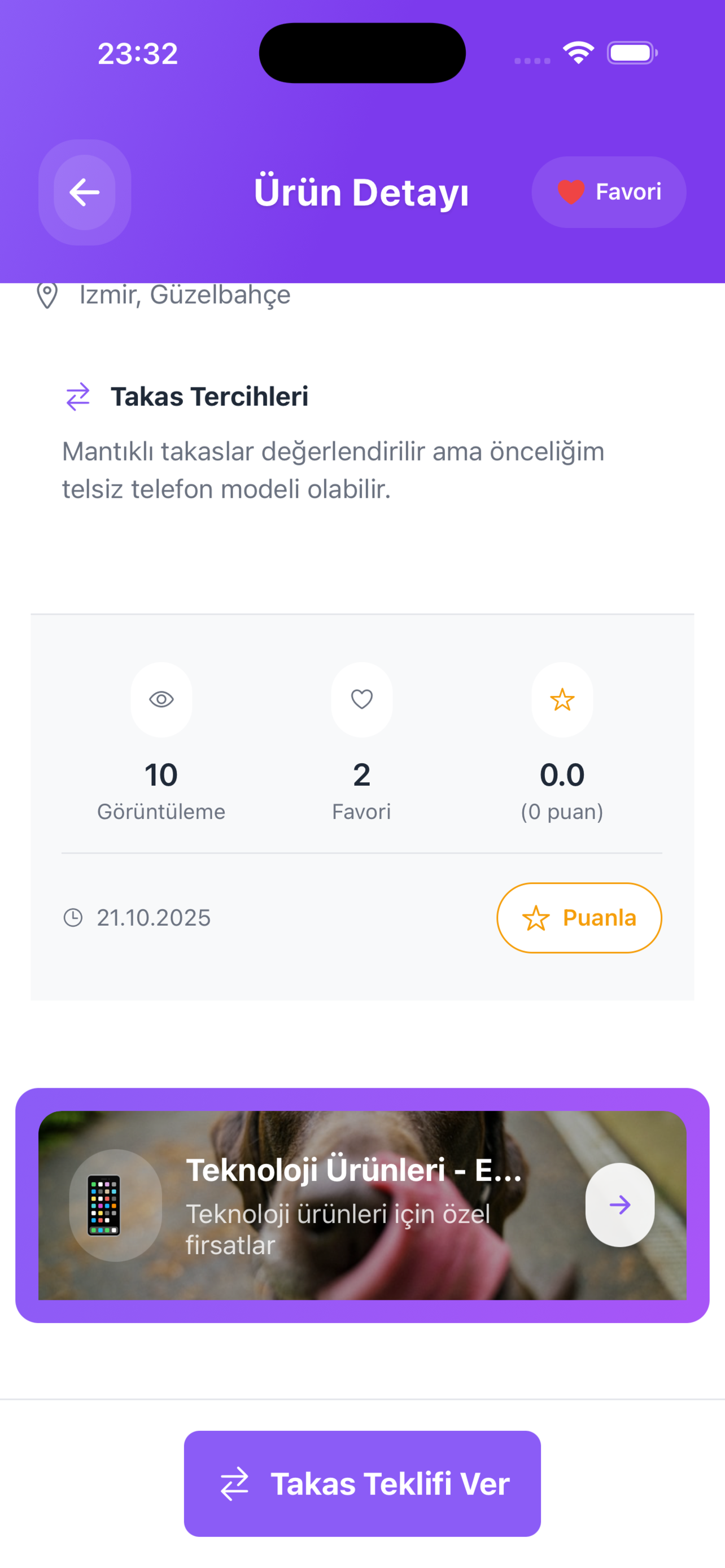Viewport: 725px width, 1568px height.
Task: Go back using the left arrow in the header
Action: [84, 192]
